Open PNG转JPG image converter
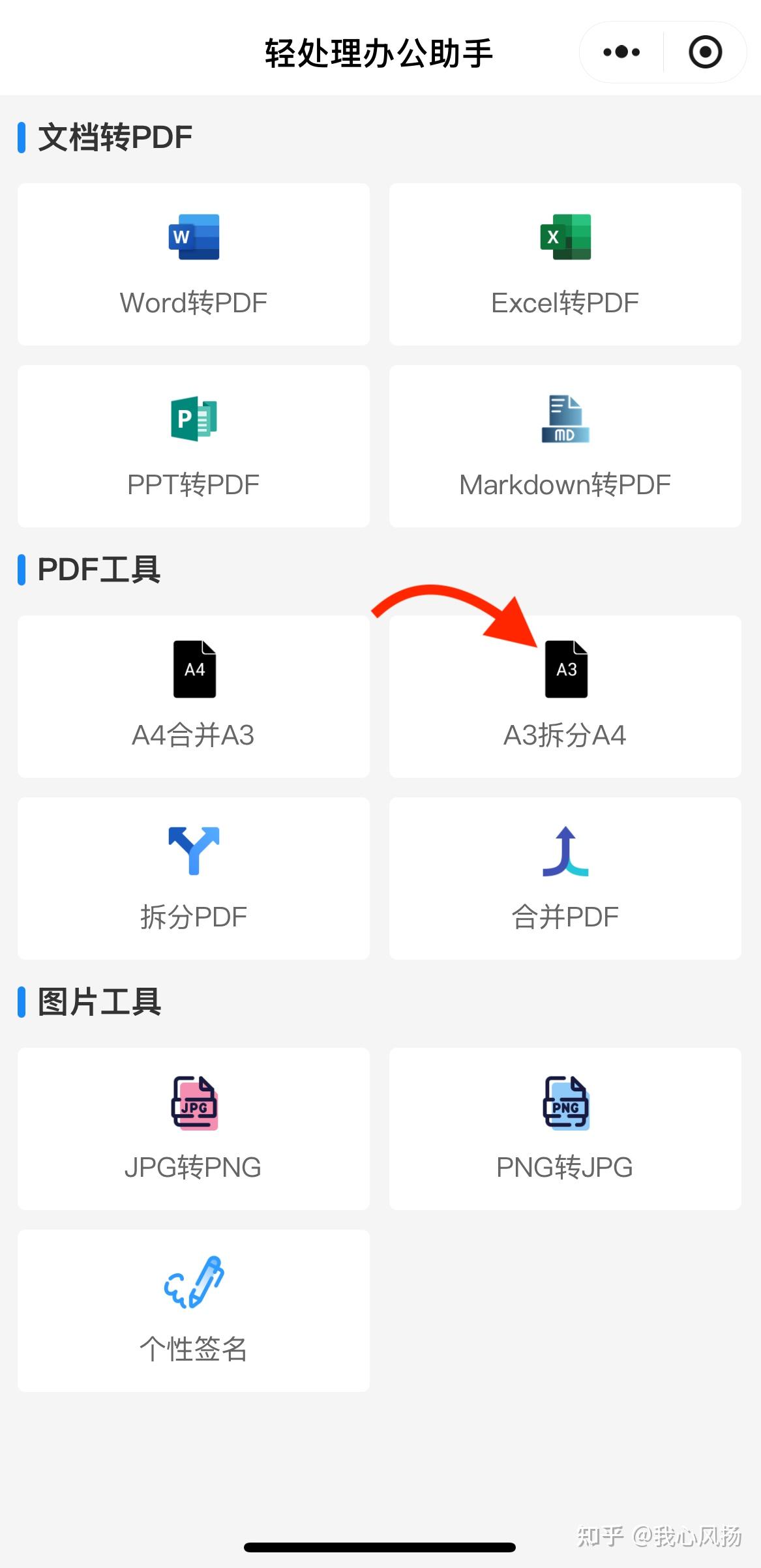 click(565, 1129)
